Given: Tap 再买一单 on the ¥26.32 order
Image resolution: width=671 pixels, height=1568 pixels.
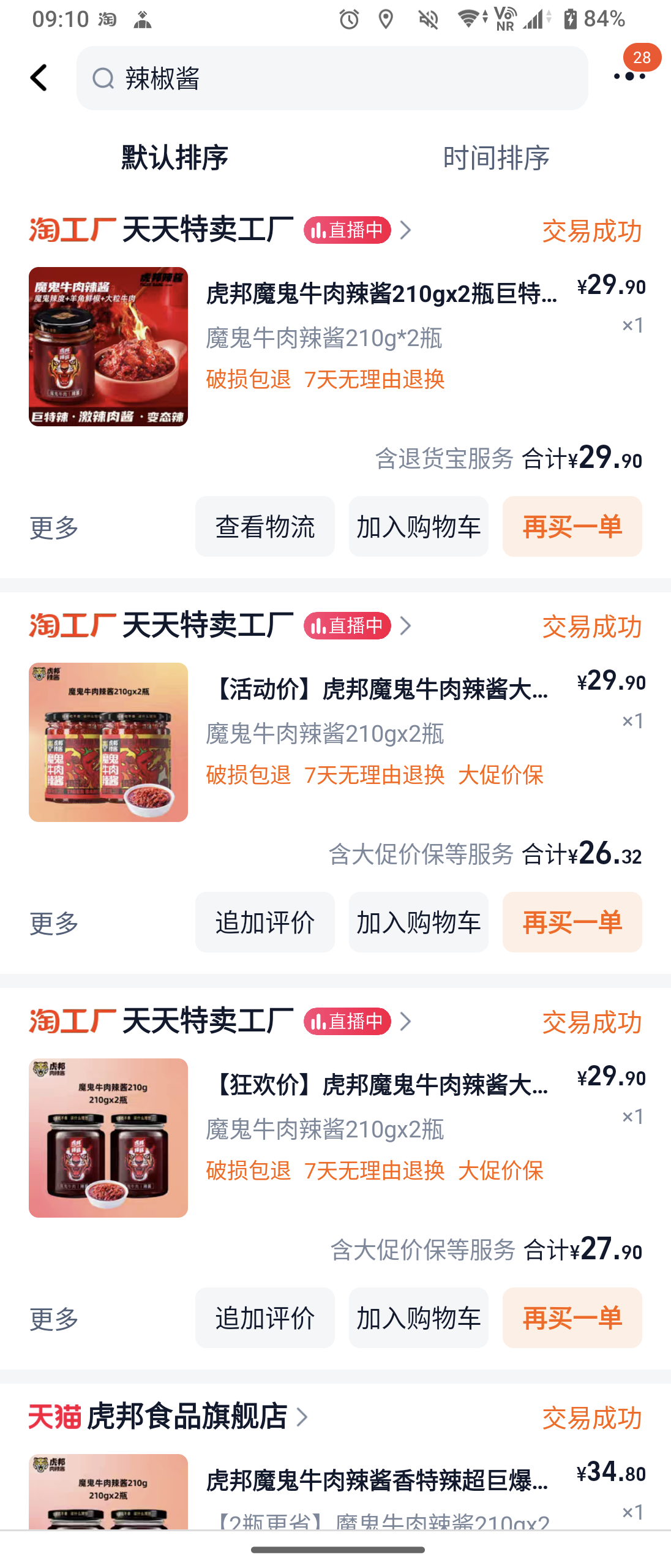Looking at the screenshot, I should point(572,922).
